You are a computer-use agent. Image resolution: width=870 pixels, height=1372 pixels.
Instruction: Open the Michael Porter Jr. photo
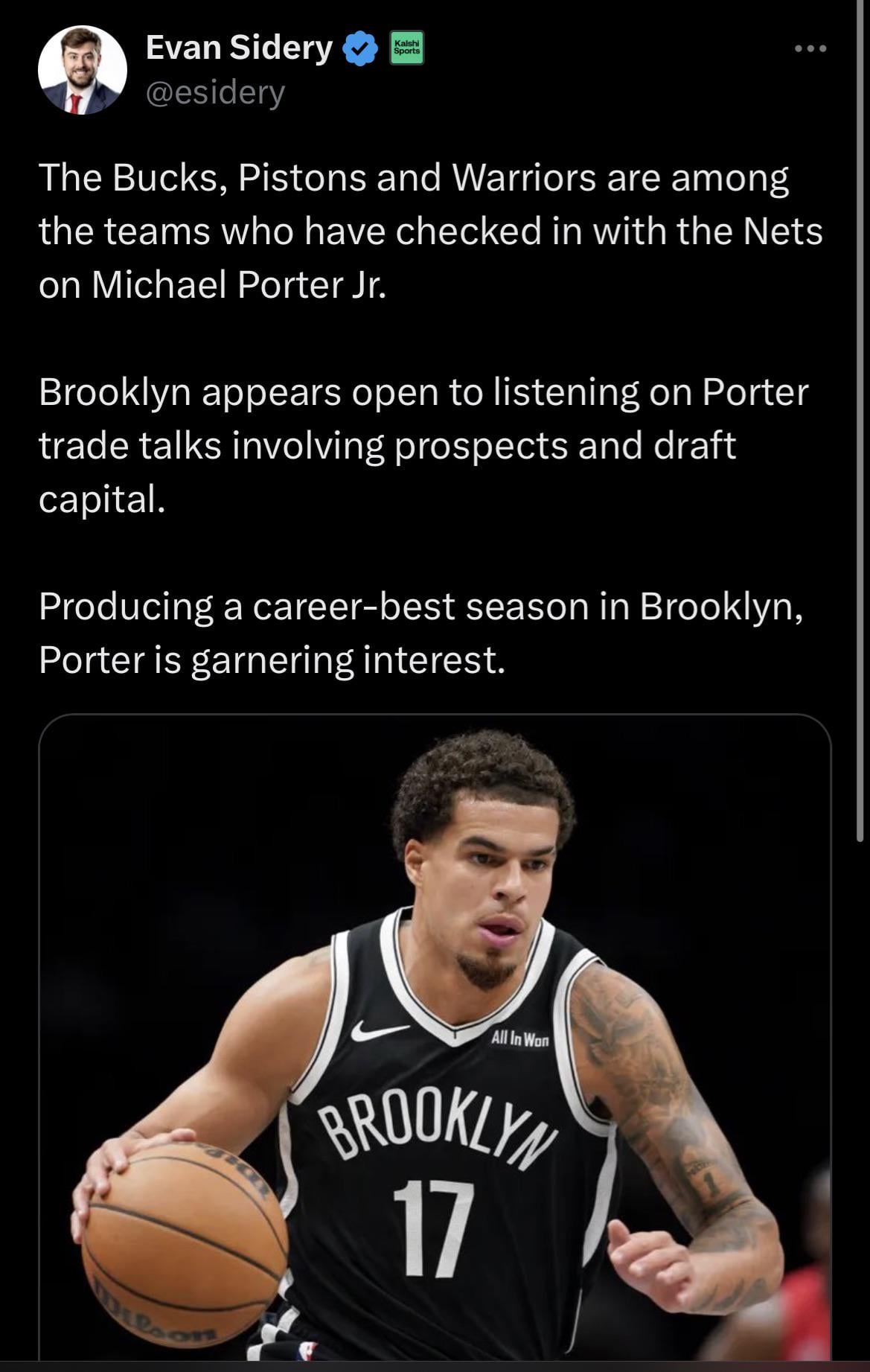pos(435,1042)
